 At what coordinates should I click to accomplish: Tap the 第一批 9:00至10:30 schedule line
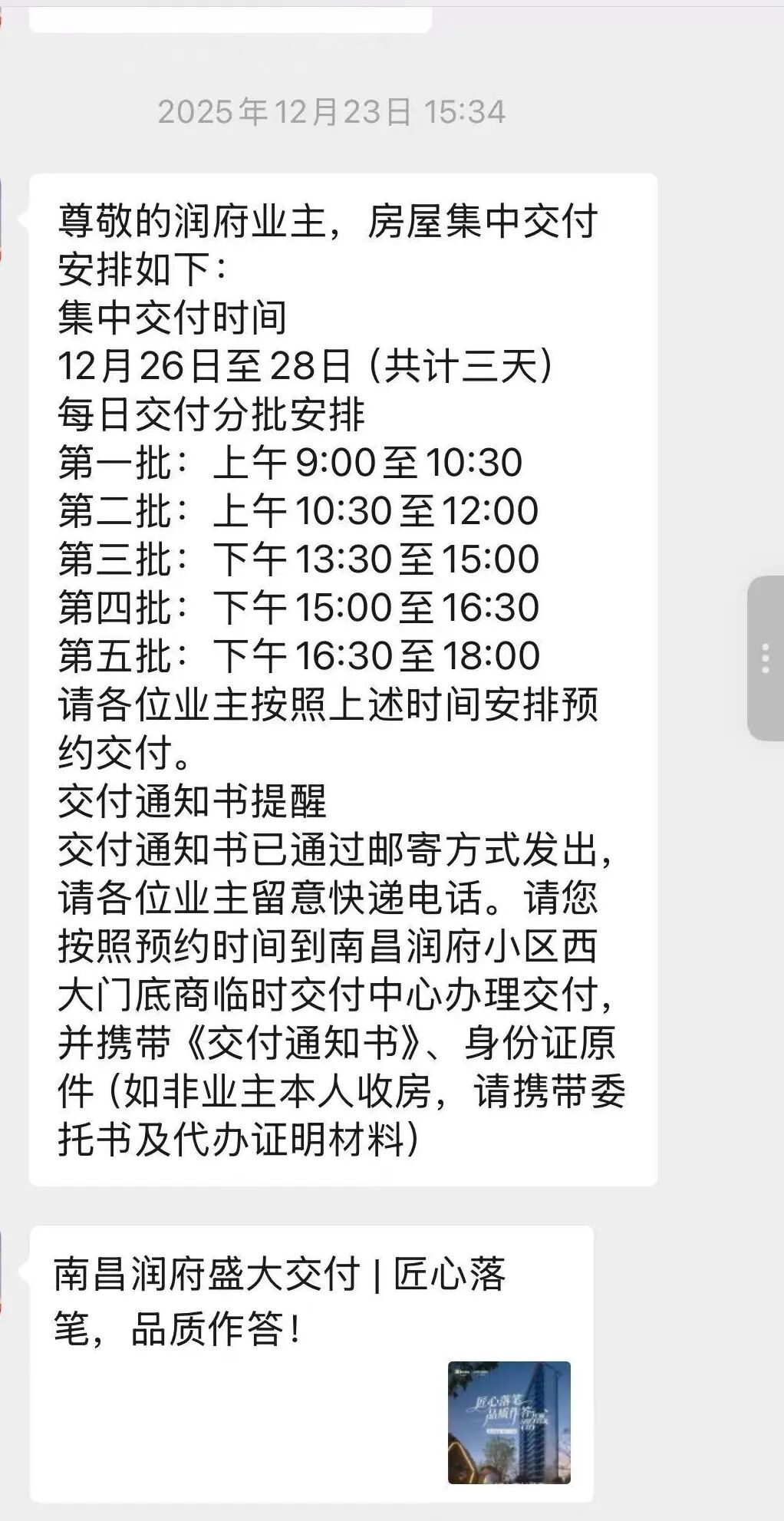coord(292,462)
